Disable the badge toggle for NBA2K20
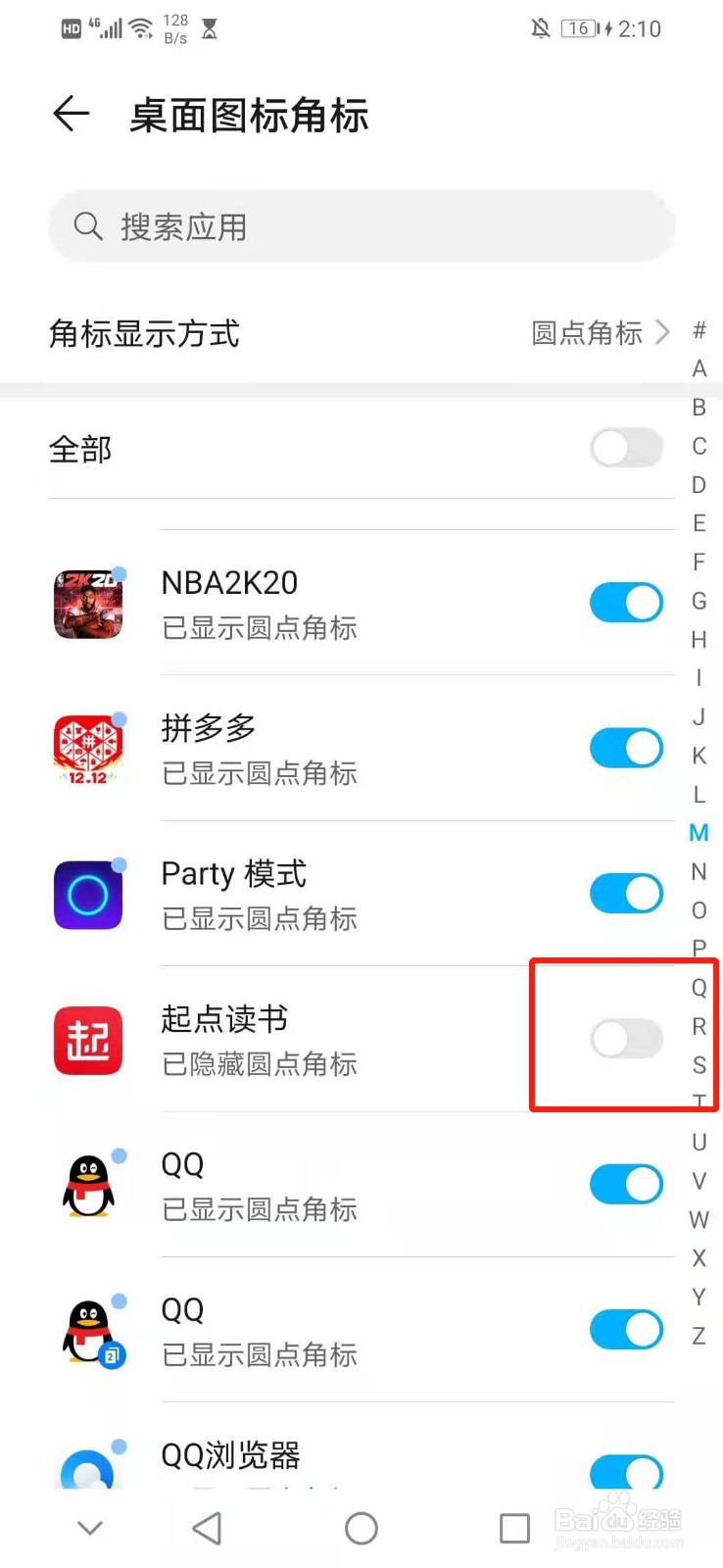This screenshot has width=723, height=1568. point(626,603)
